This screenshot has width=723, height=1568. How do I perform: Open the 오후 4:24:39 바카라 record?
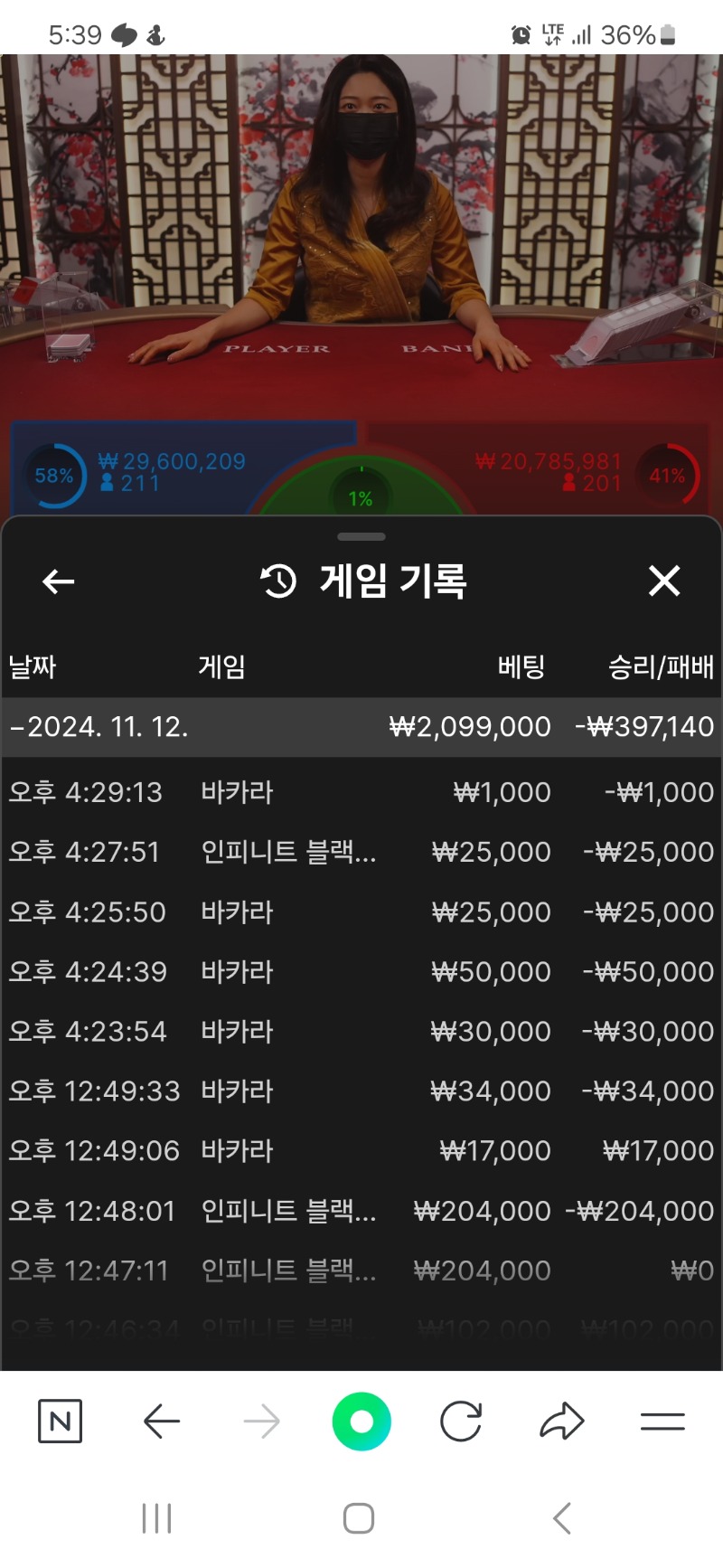pos(361,971)
